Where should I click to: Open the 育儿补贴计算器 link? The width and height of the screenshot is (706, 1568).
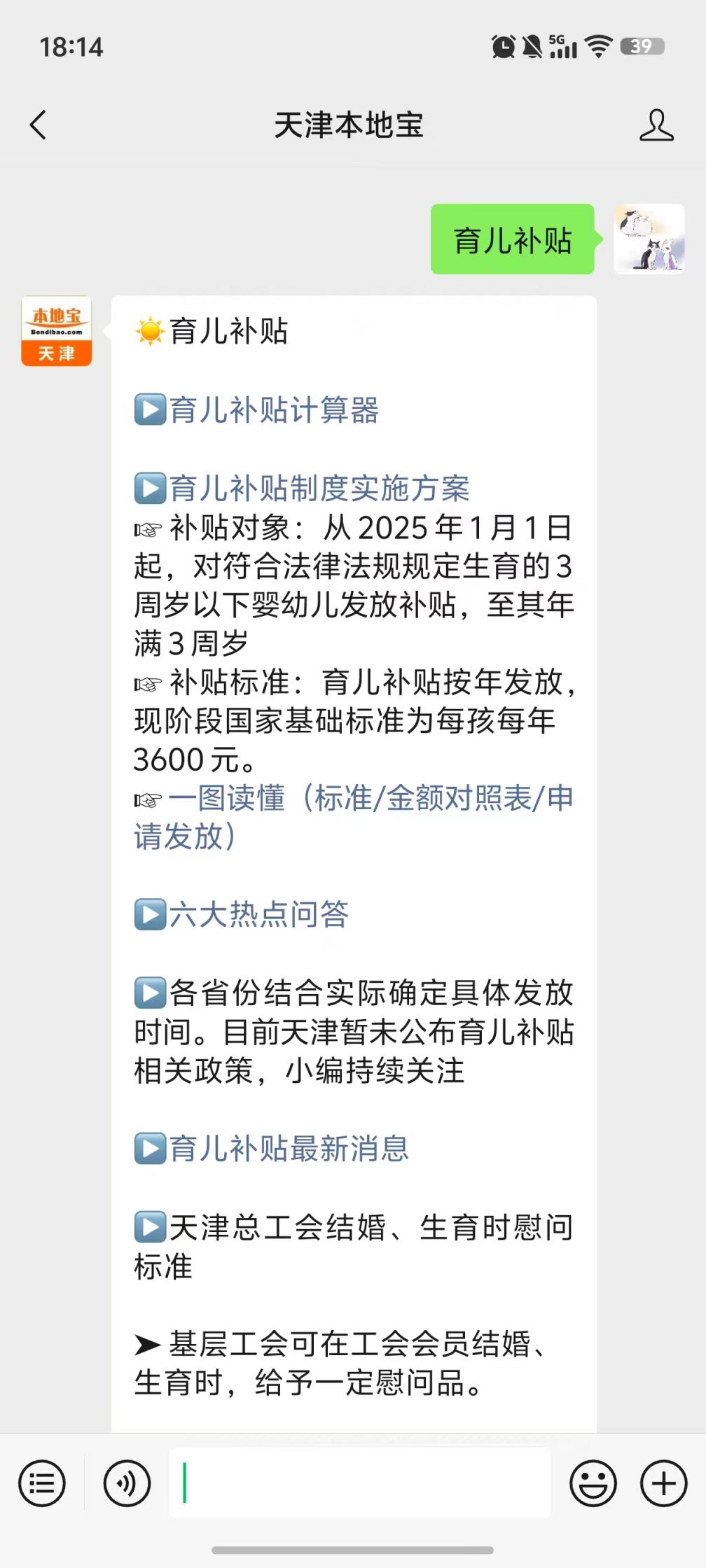(x=273, y=410)
